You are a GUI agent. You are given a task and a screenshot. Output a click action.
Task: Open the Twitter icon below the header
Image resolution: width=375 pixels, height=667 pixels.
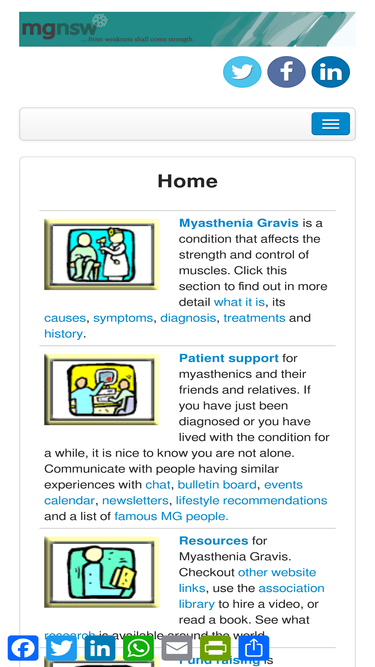click(242, 72)
